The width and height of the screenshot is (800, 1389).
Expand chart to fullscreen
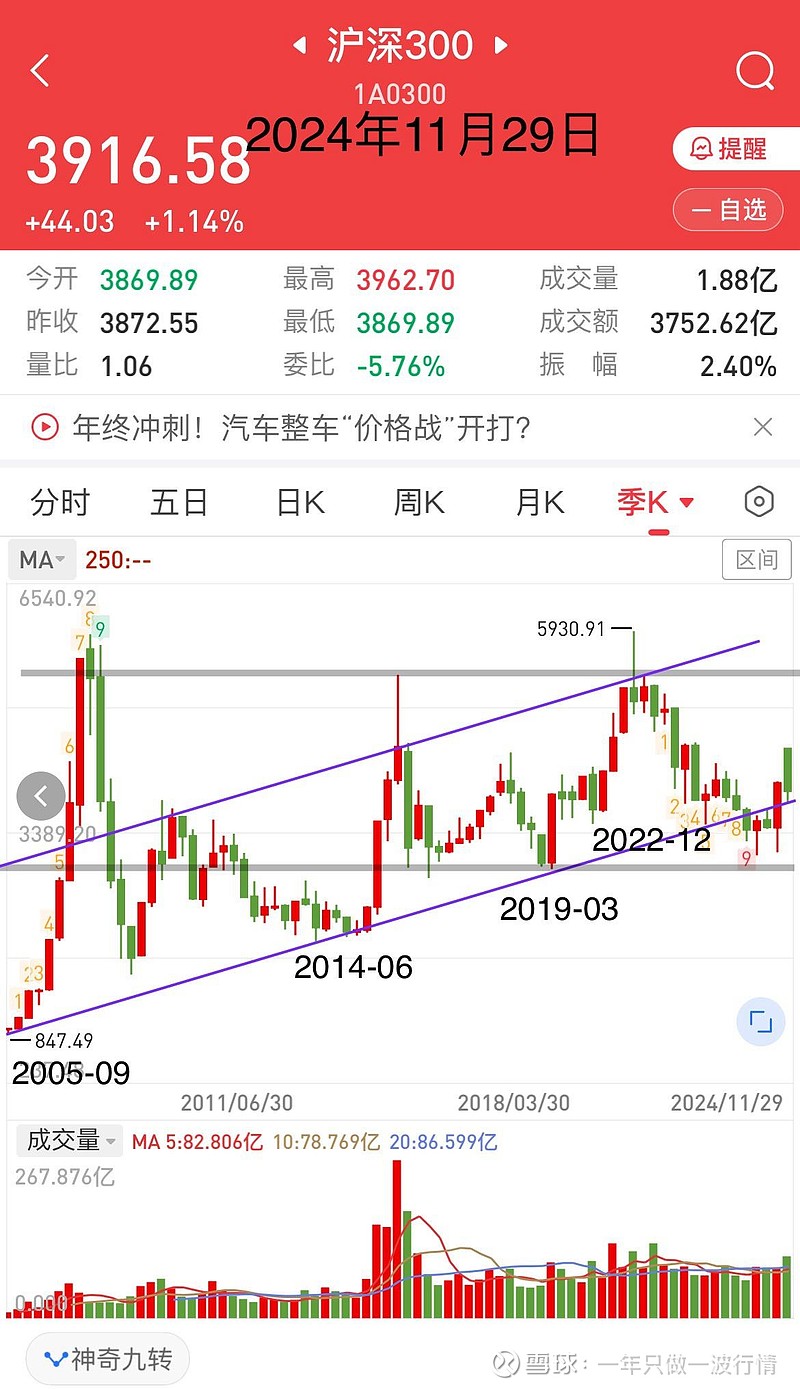pyautogui.click(x=761, y=1022)
